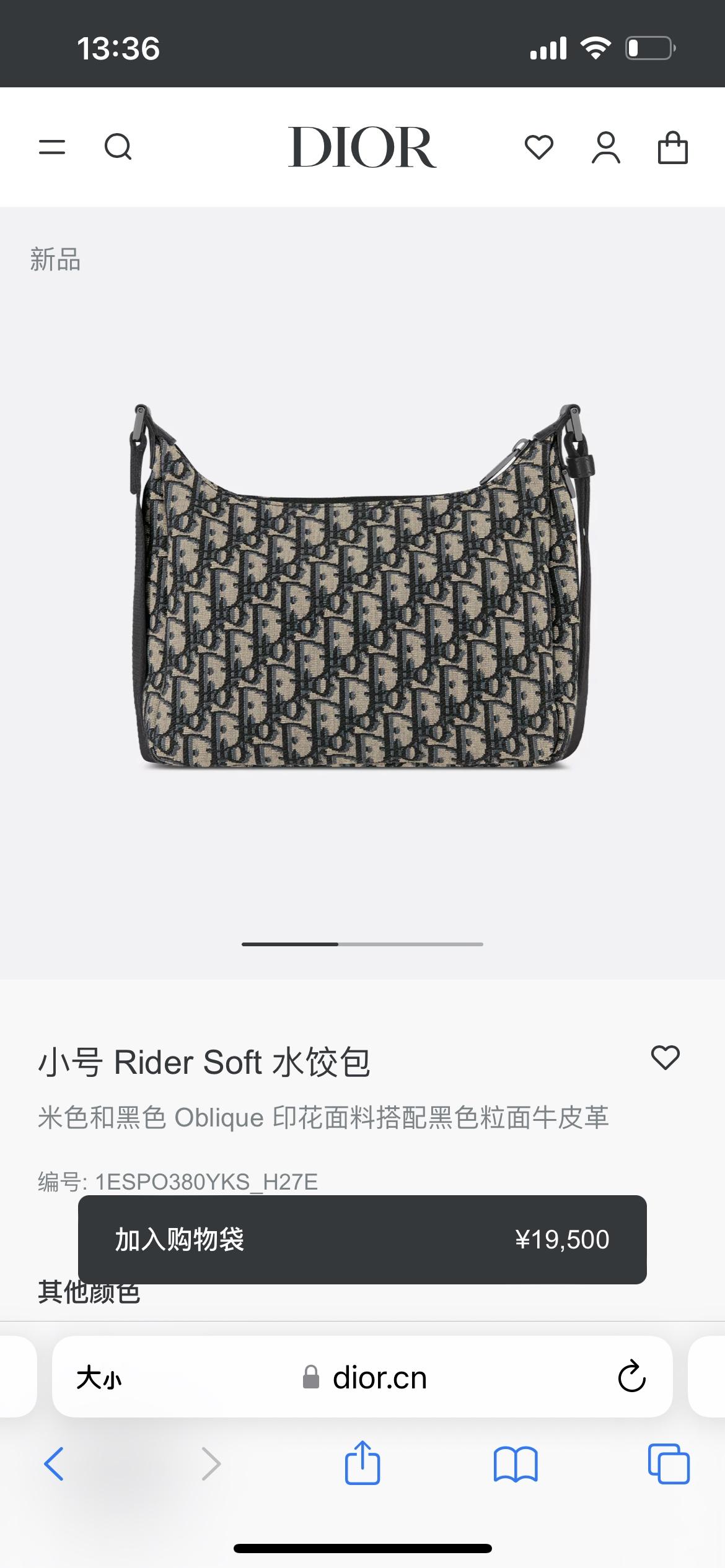Open the 大小 page settings menu
Image resolution: width=725 pixels, height=1568 pixels.
pyautogui.click(x=99, y=1379)
